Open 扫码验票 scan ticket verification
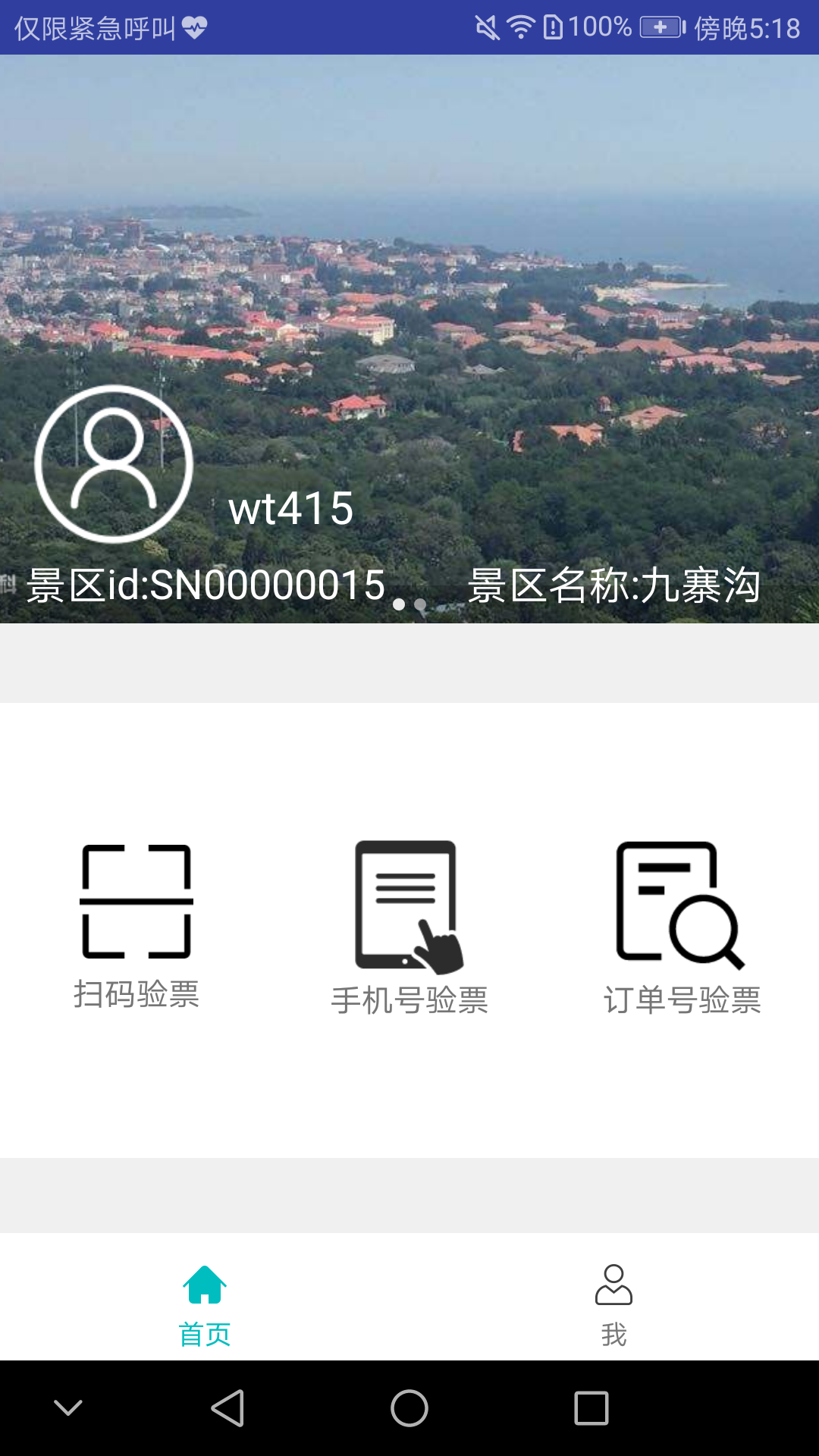This screenshot has width=819, height=1456. point(136,927)
